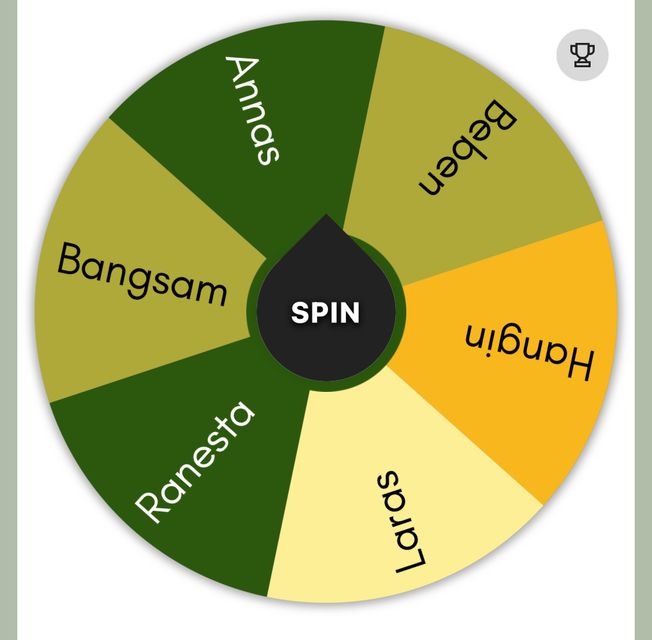
Task: Tap the SPIN button on the wheel
Action: pos(325,312)
